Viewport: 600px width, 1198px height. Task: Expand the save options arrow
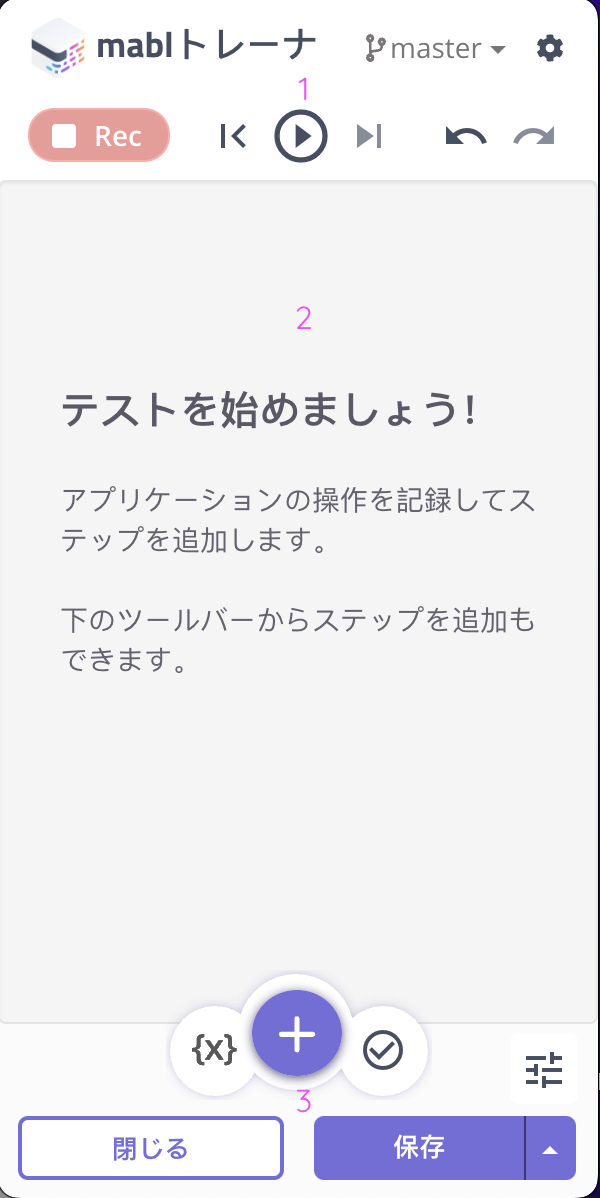click(550, 1149)
